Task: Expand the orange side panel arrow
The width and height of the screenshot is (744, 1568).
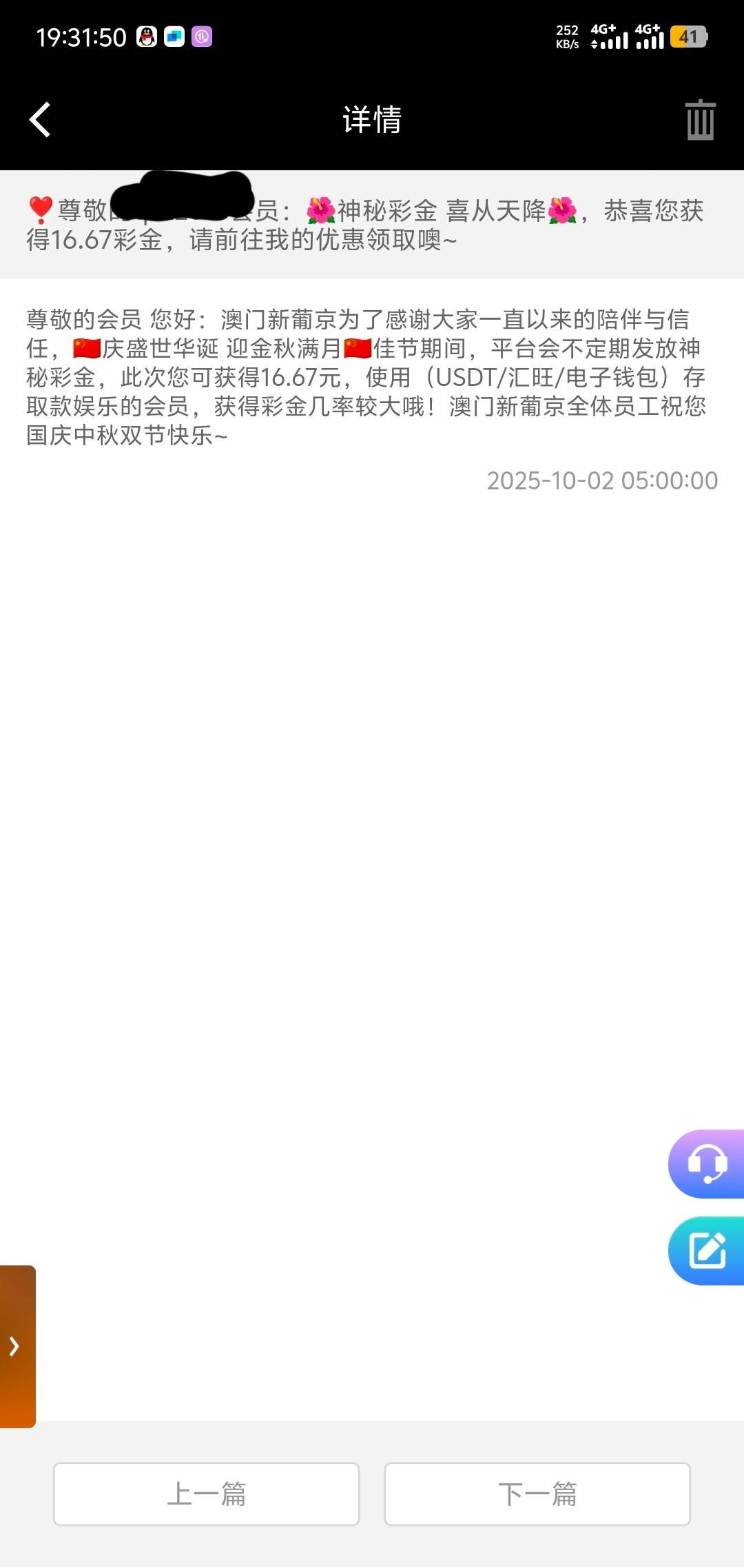Action: [17, 1345]
